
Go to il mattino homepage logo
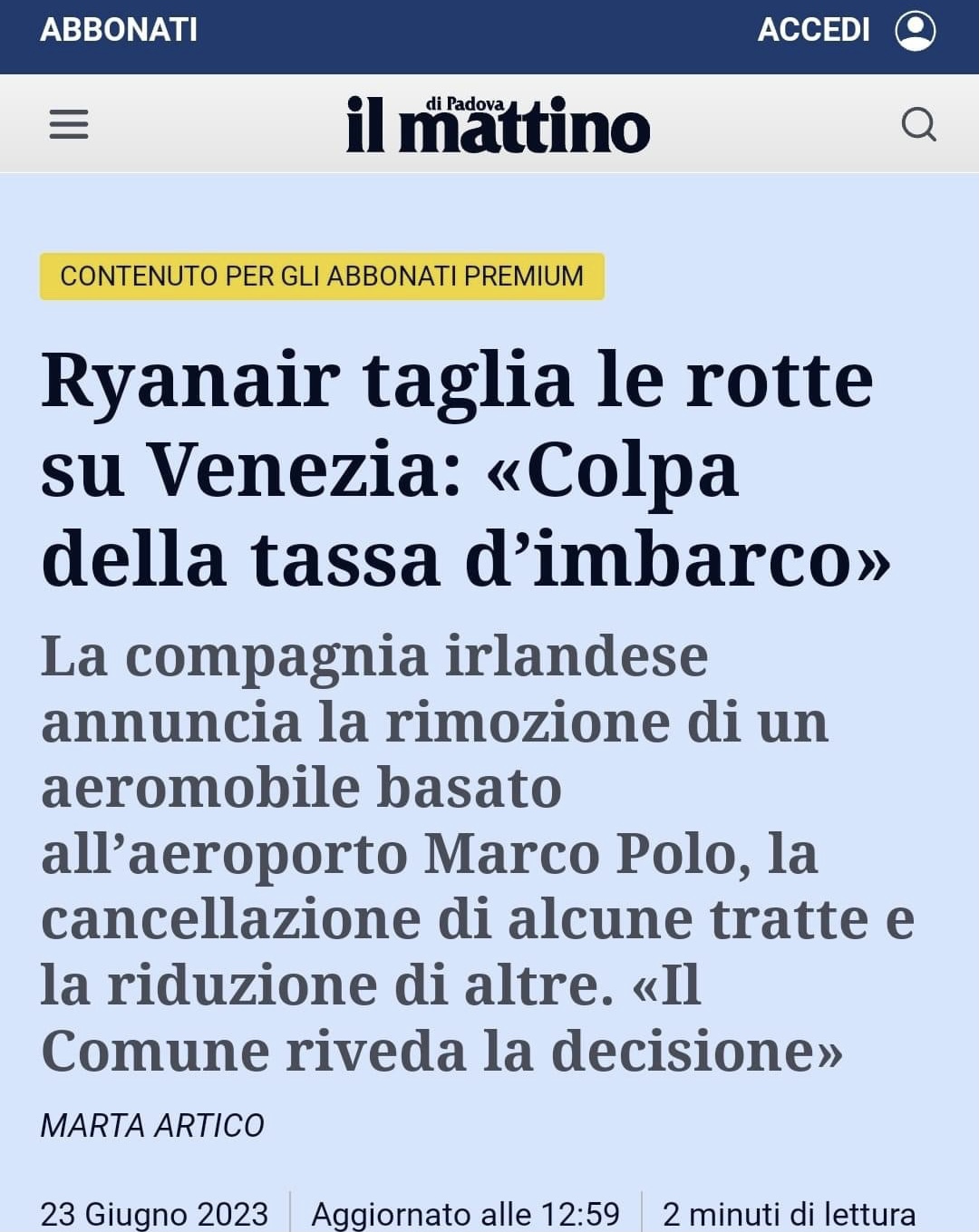(498, 125)
